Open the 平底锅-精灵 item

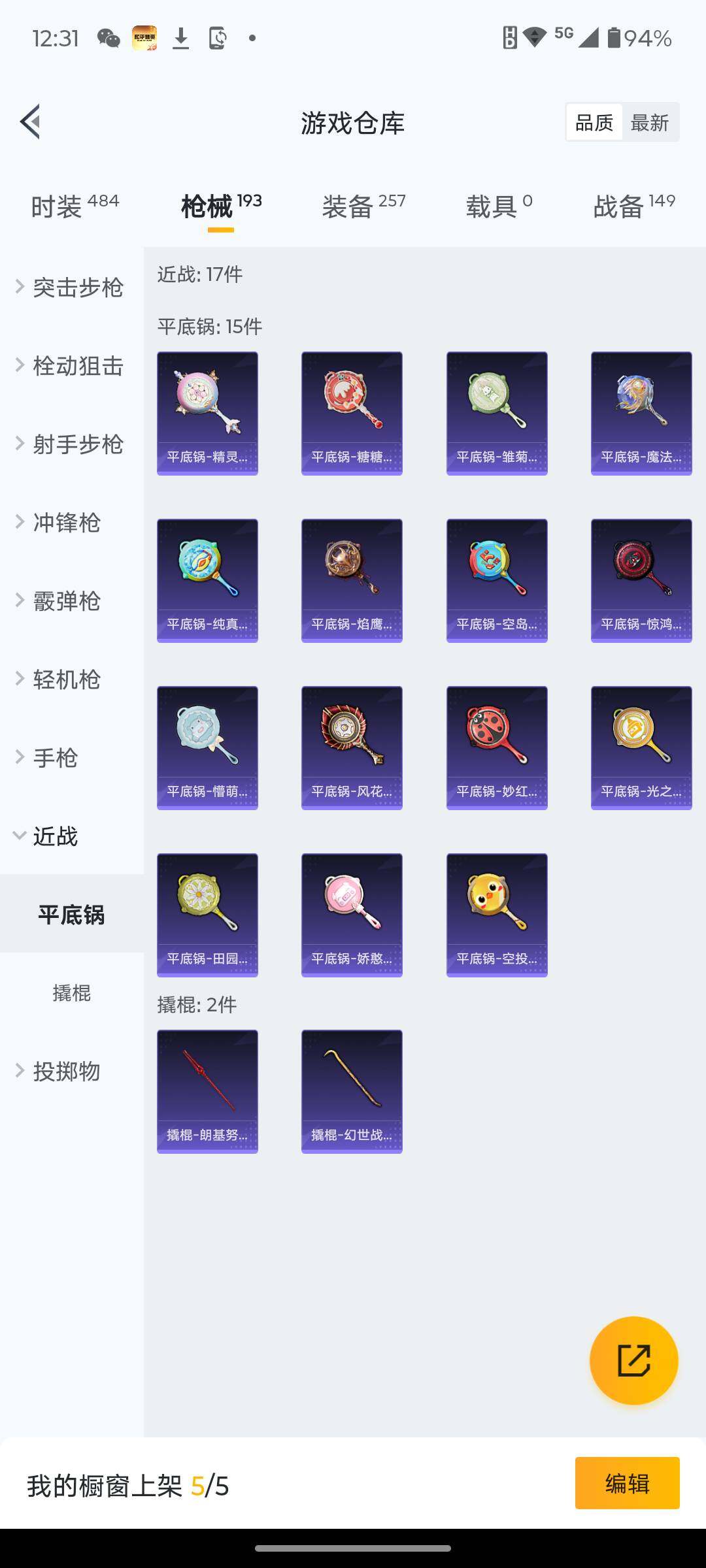click(x=207, y=413)
